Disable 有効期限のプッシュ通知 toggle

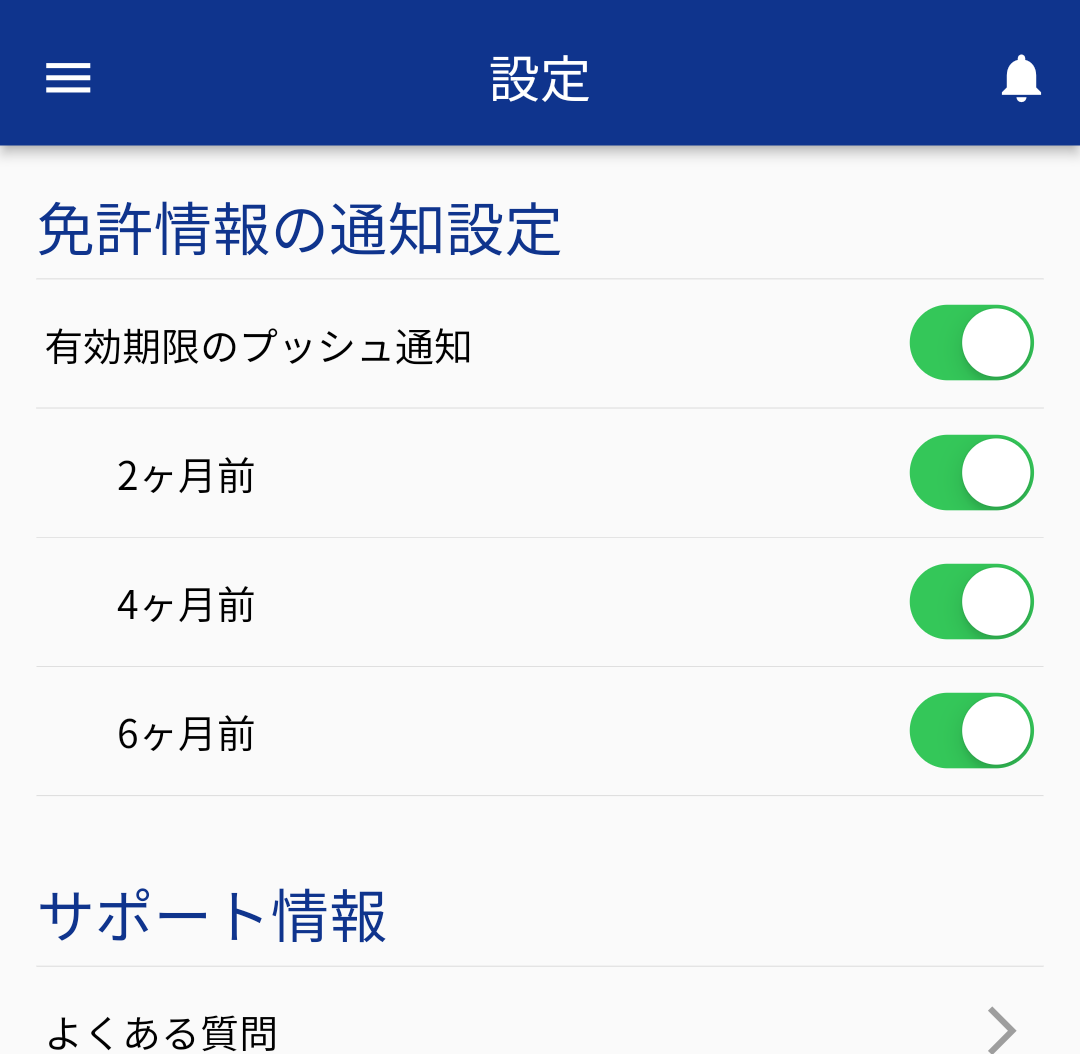coord(971,343)
